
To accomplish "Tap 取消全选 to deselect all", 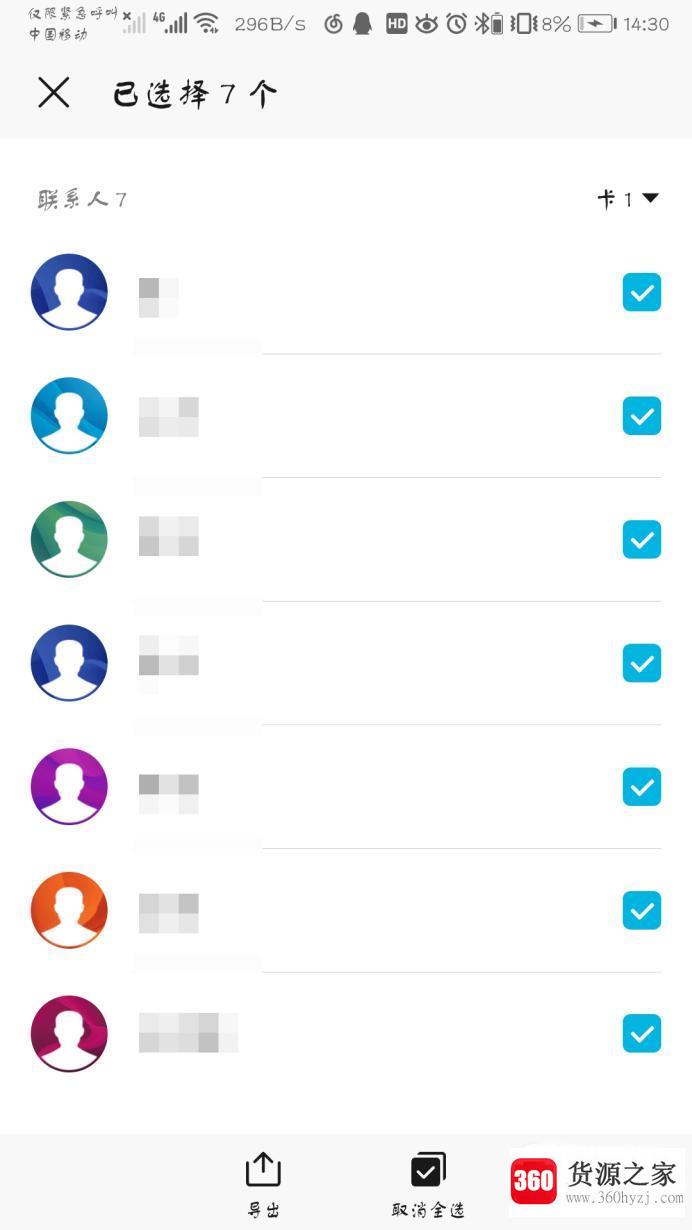I will 428,1182.
